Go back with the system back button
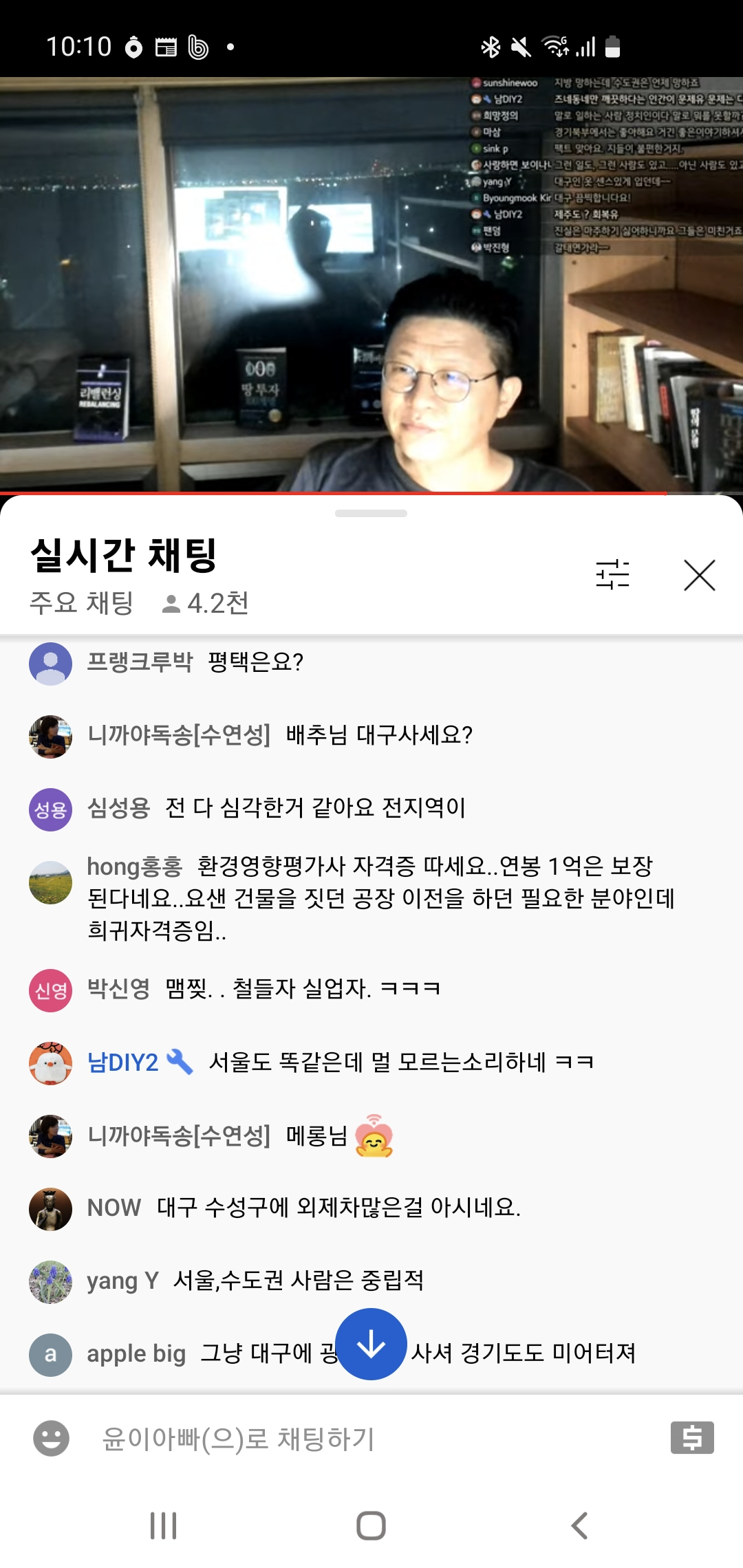Image resolution: width=743 pixels, height=1568 pixels. (x=579, y=1525)
